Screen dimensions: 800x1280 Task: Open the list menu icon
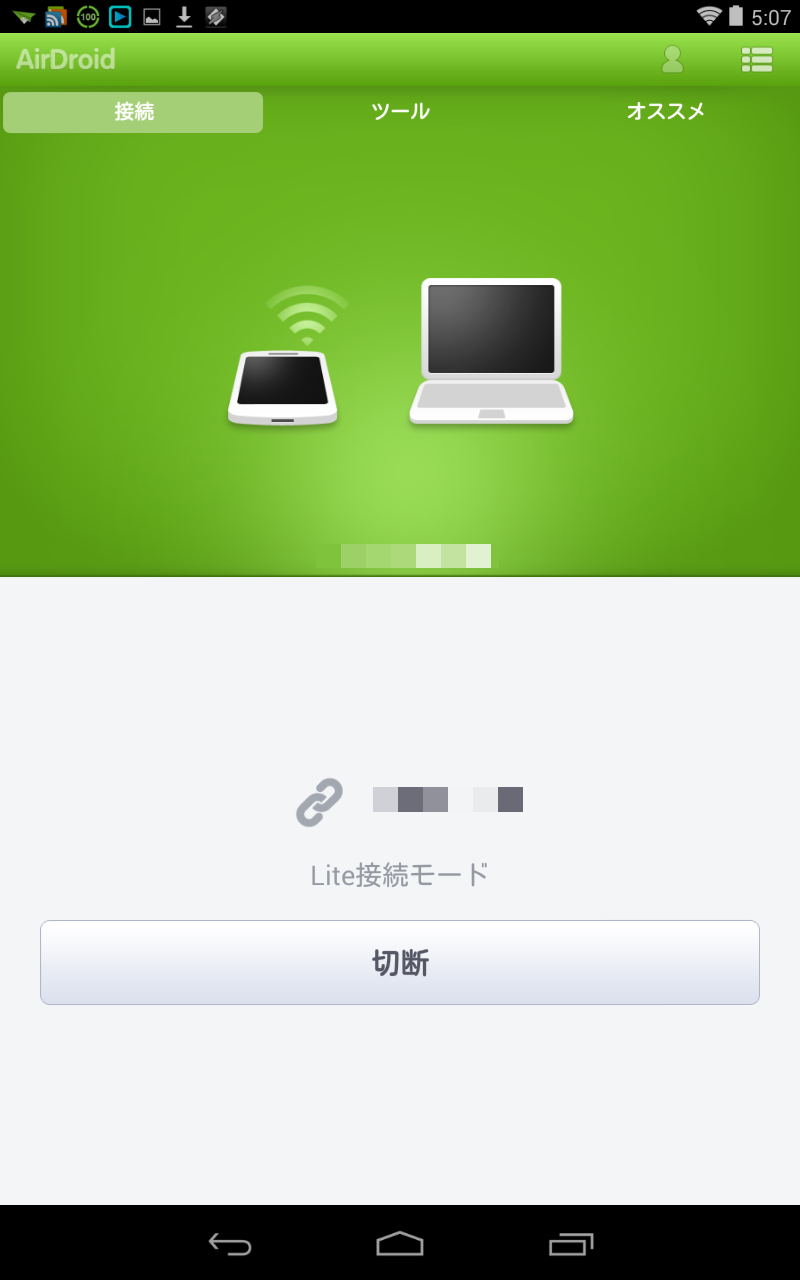757,60
